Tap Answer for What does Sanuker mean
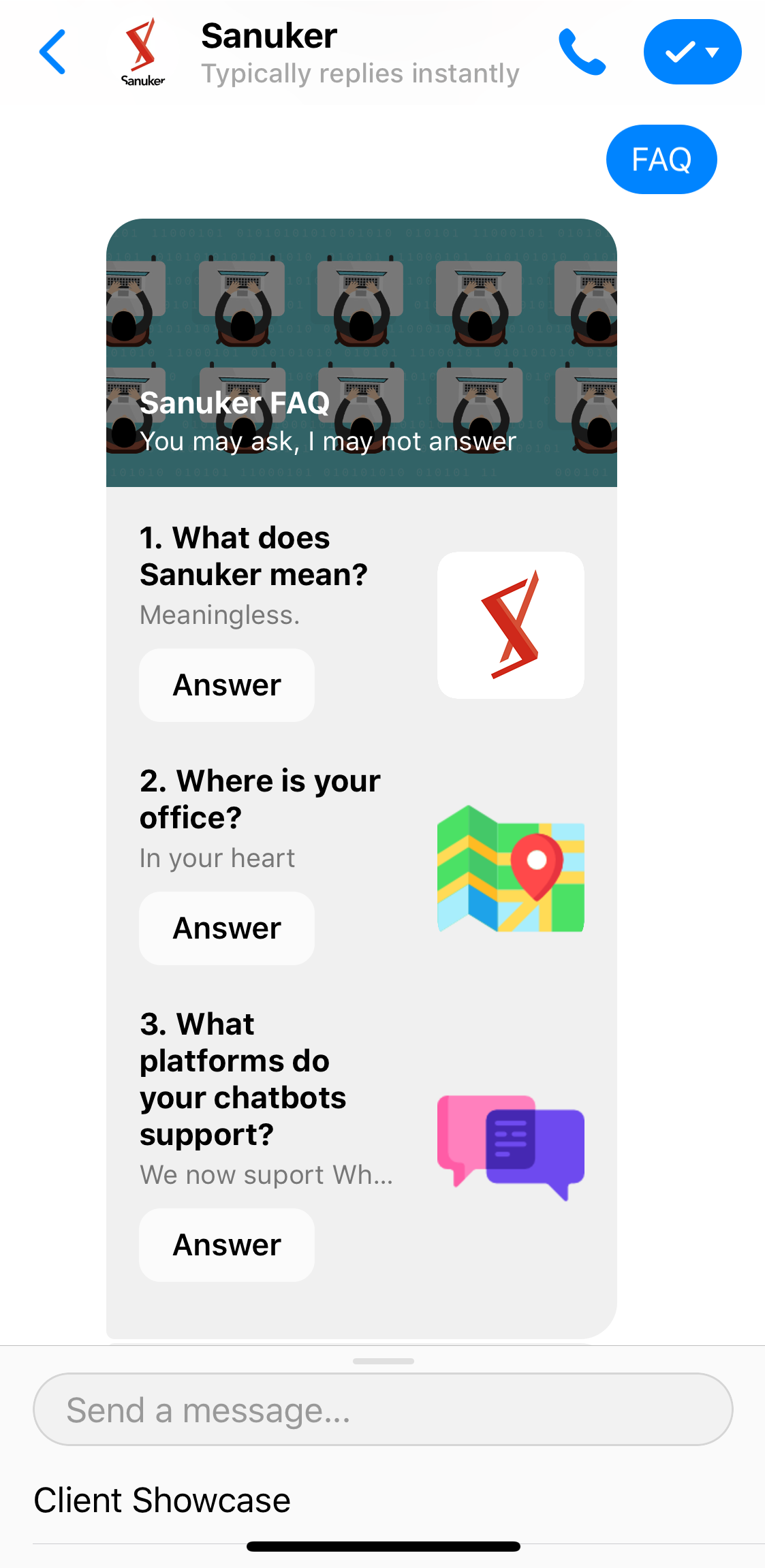This screenshot has height=1568, width=765. point(227,685)
